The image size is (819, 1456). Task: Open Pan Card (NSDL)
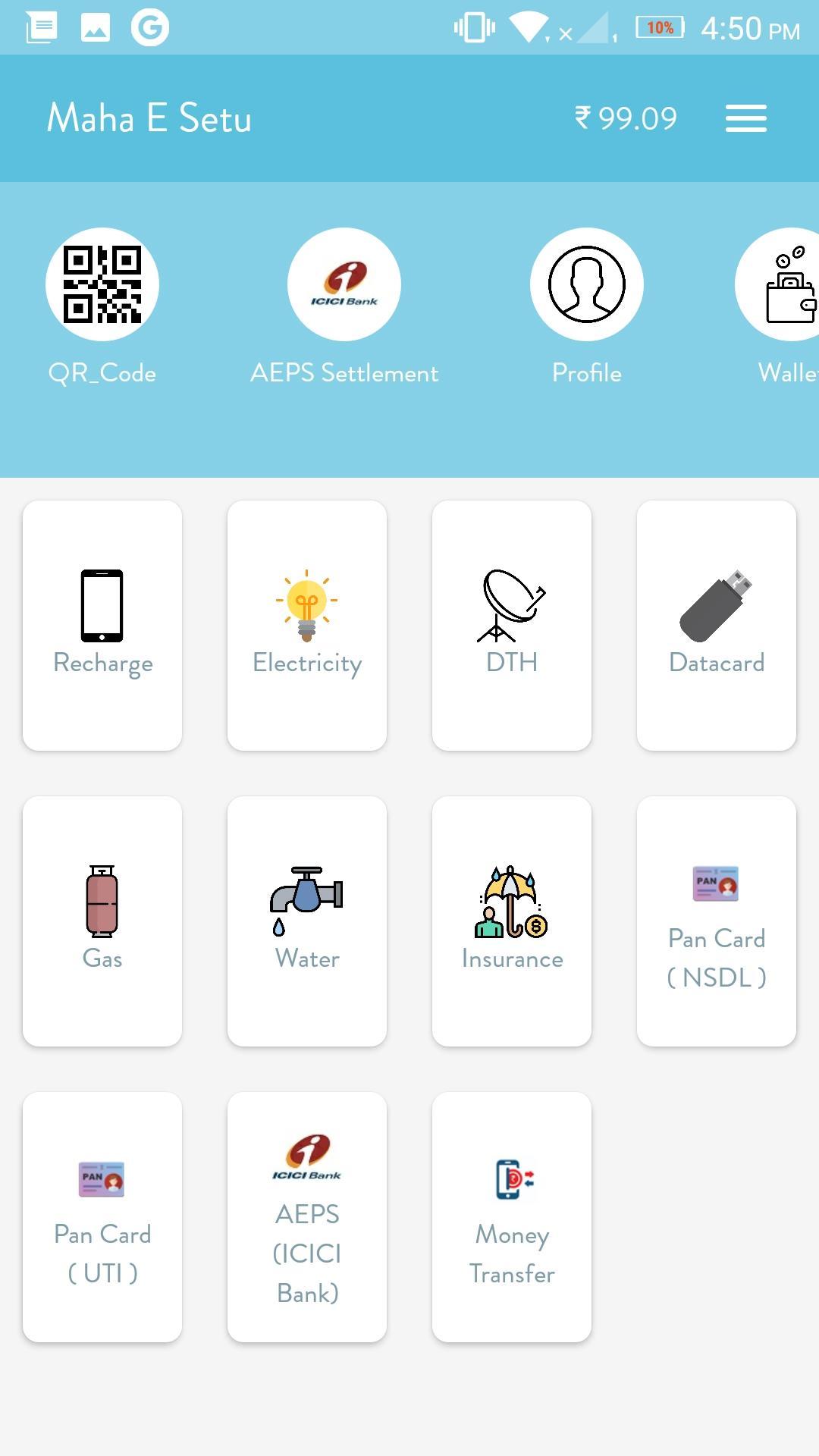[717, 921]
